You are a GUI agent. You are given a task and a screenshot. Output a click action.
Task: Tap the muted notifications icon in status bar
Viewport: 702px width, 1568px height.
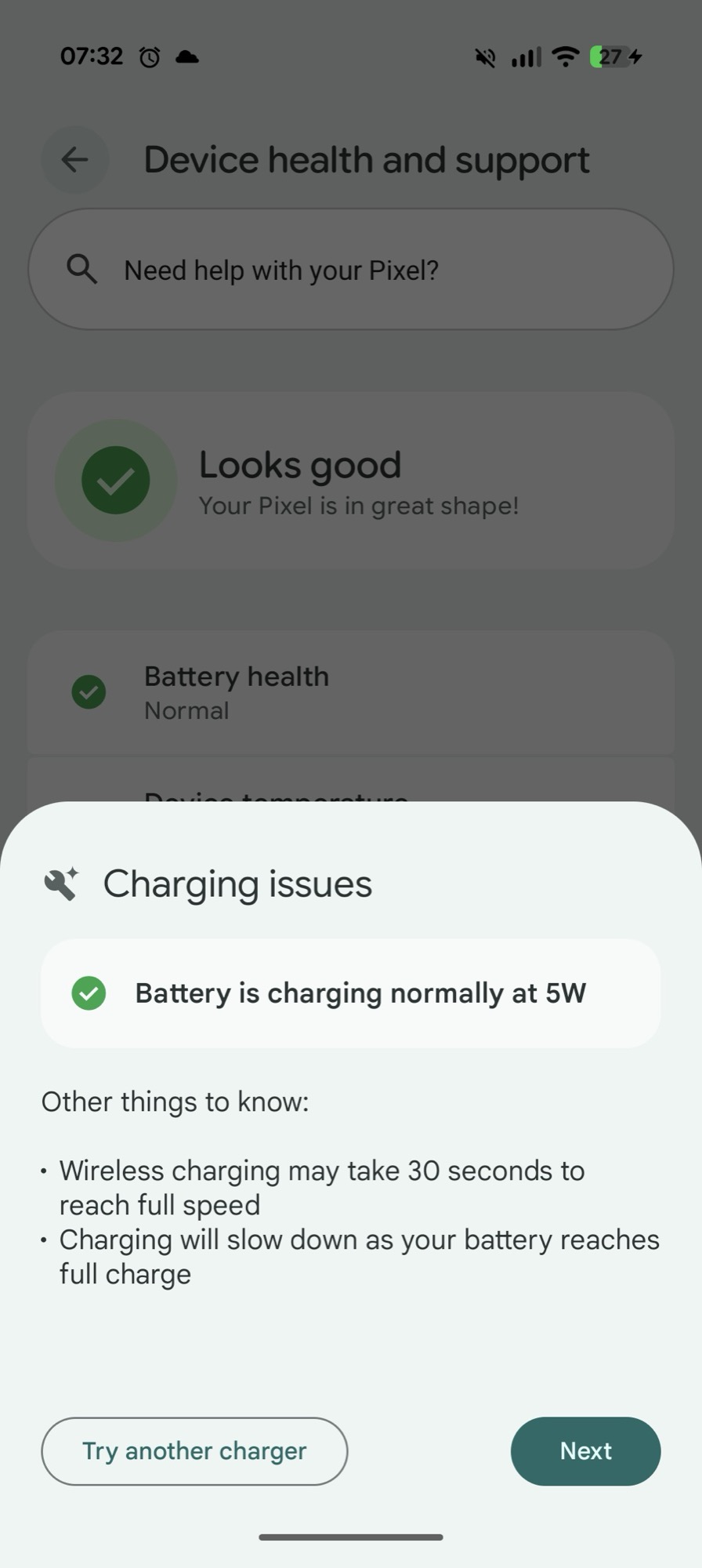pyautogui.click(x=484, y=56)
